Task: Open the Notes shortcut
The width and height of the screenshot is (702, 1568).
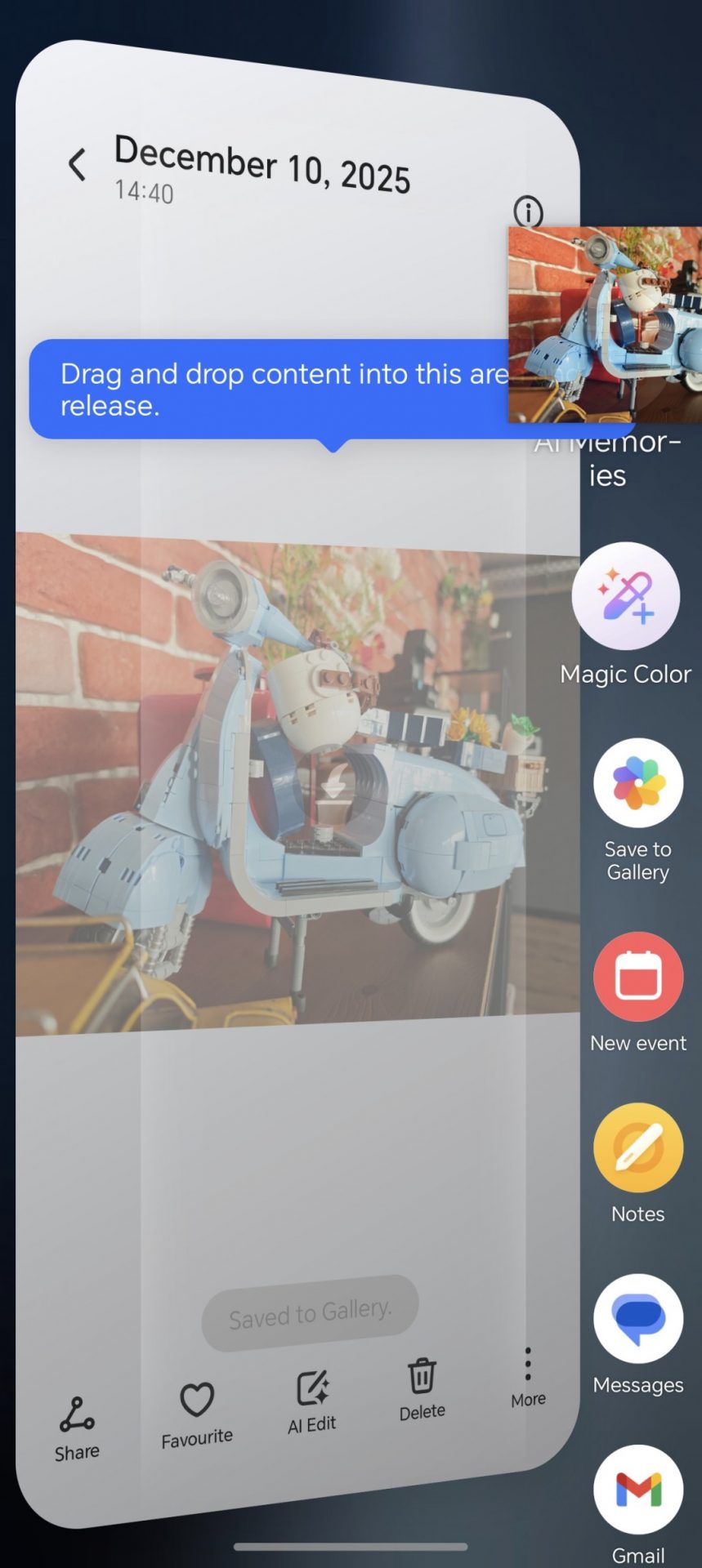Action: point(637,1147)
